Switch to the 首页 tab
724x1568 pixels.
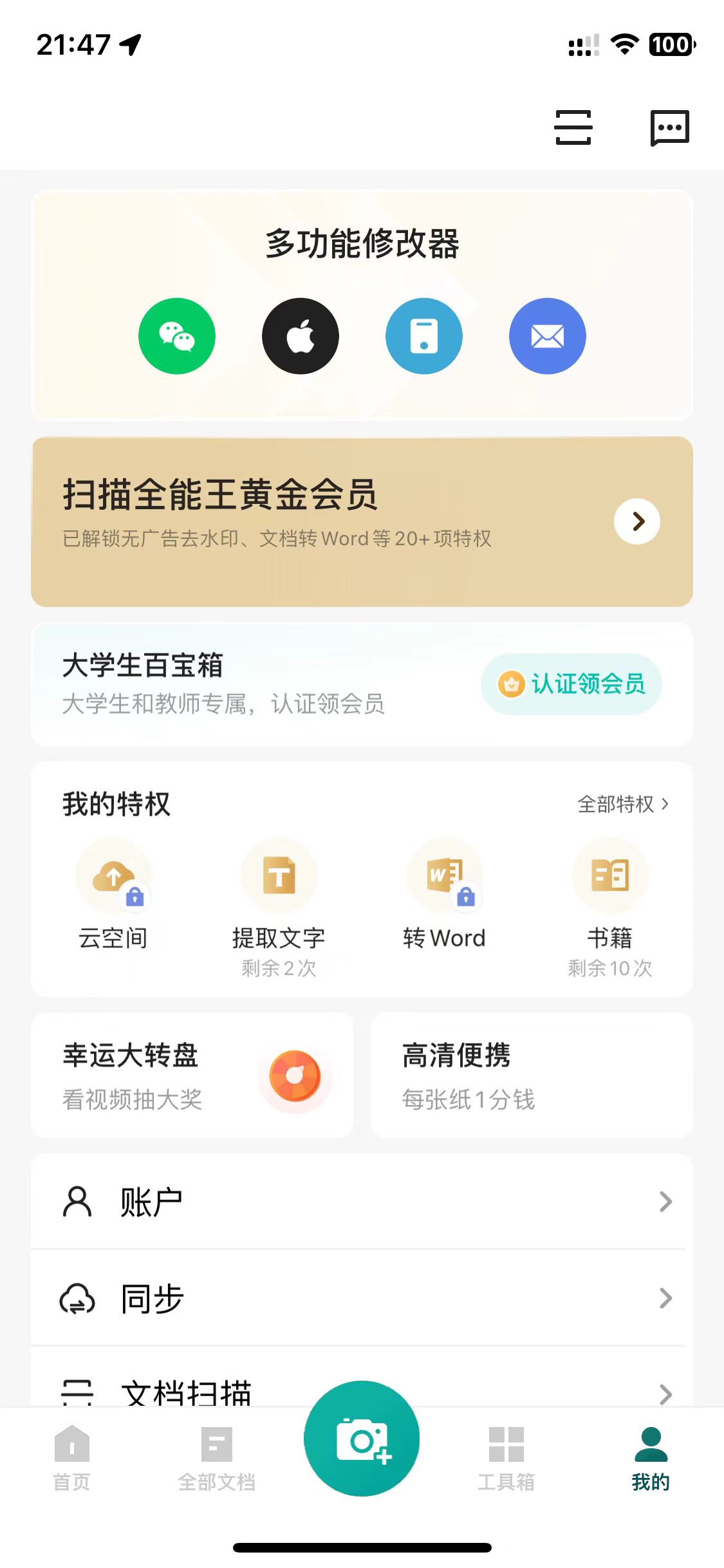point(71,1458)
